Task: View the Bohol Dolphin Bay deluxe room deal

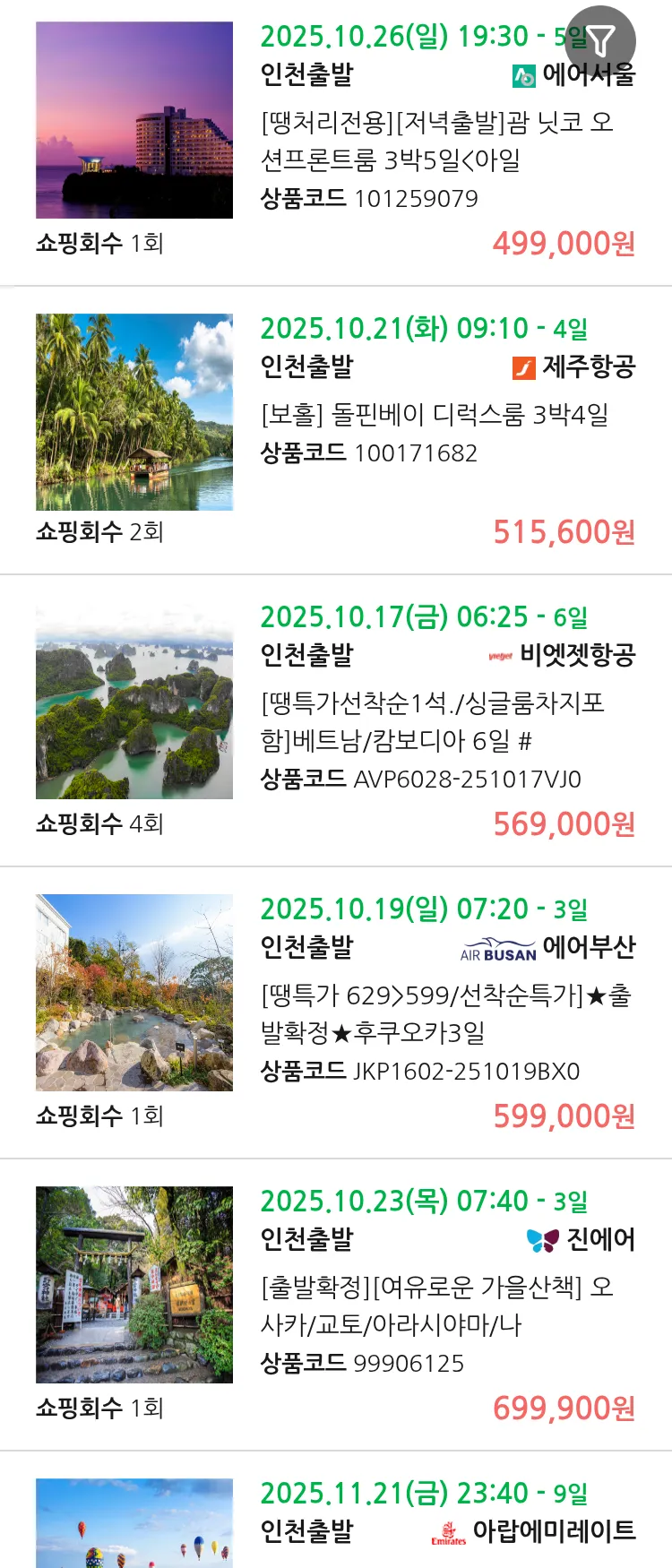Action: click(x=435, y=415)
